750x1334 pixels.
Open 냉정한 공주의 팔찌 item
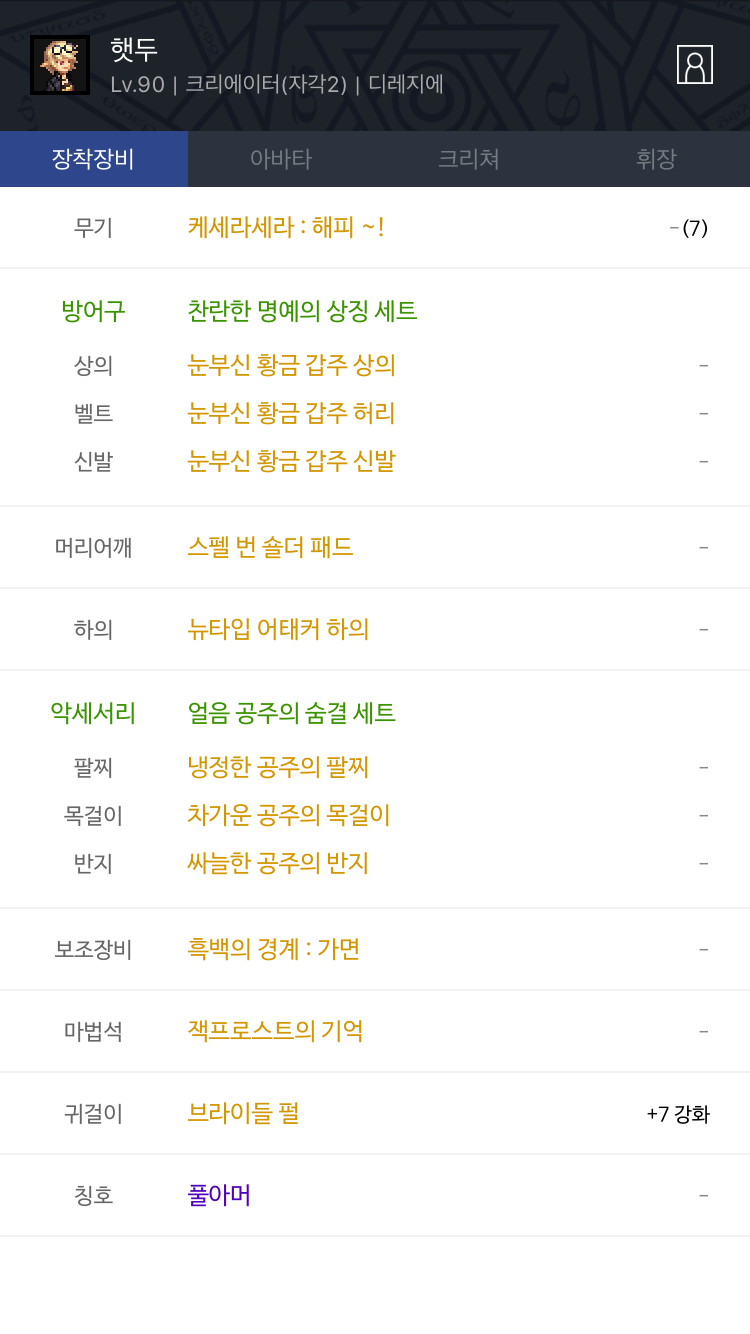pos(279,767)
